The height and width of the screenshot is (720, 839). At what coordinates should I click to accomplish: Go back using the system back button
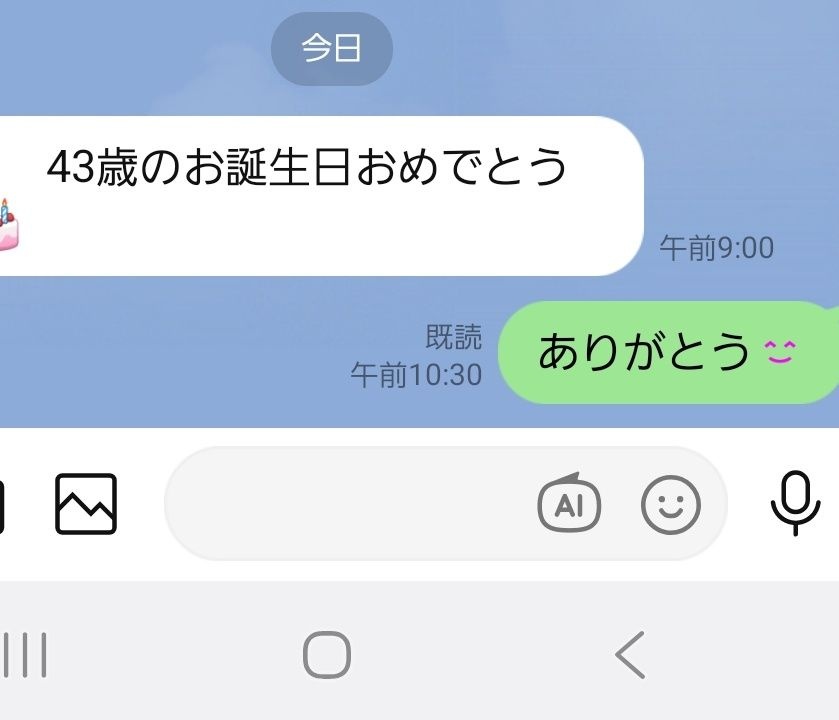[631, 656]
